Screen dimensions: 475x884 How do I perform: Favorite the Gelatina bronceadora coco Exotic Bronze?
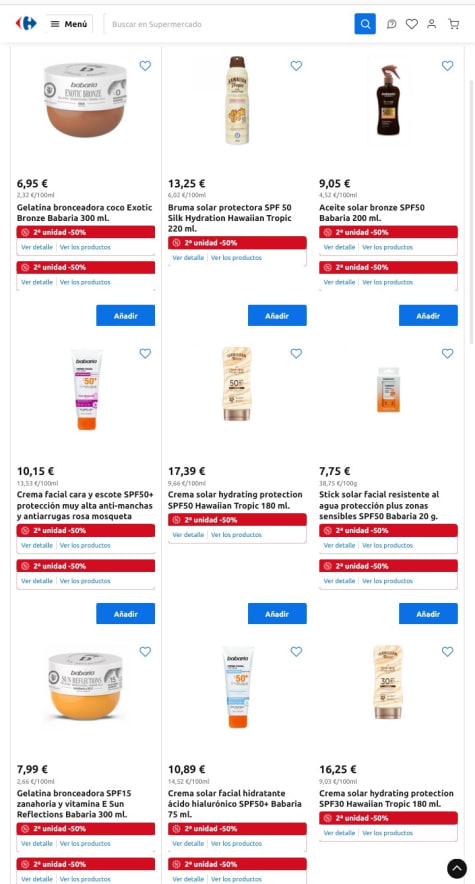145,66
